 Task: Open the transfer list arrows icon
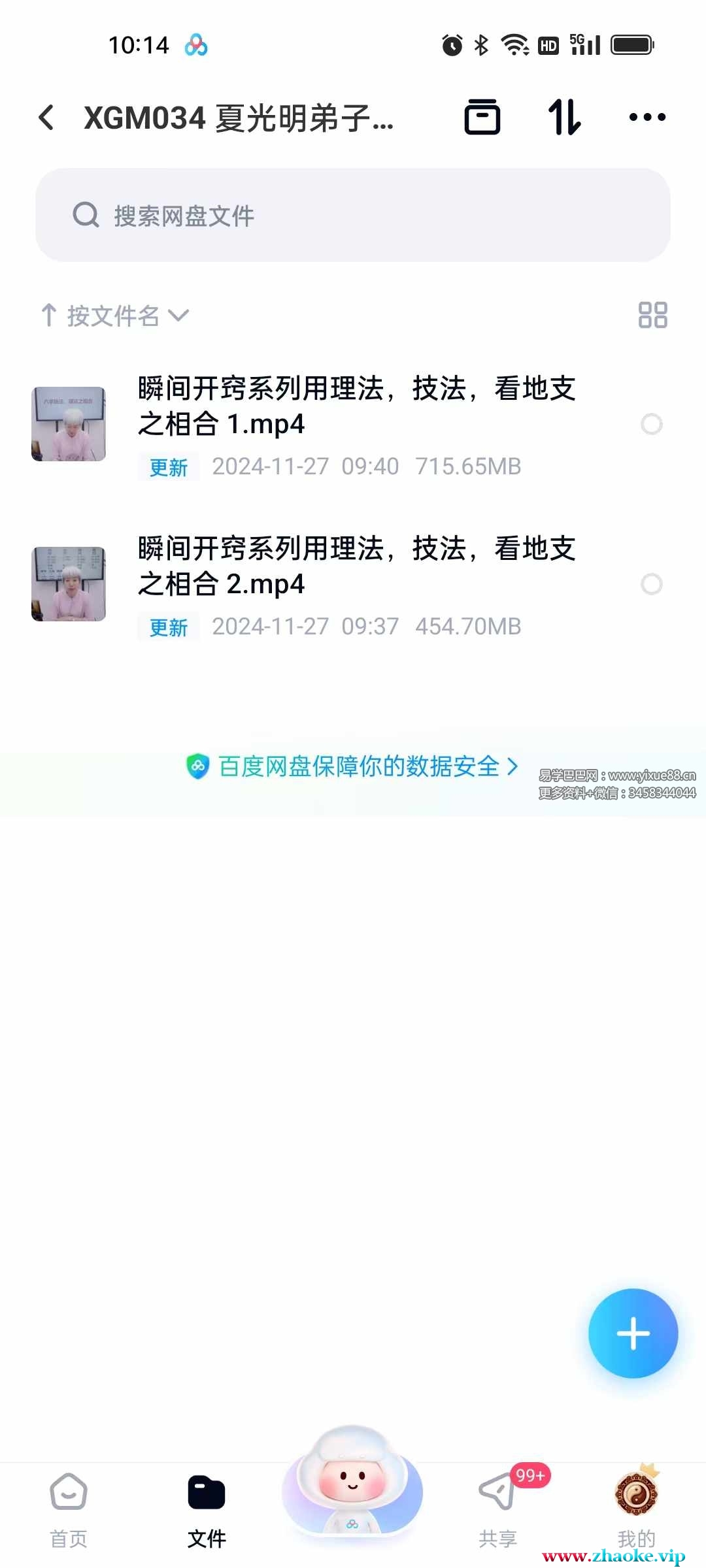(x=564, y=118)
